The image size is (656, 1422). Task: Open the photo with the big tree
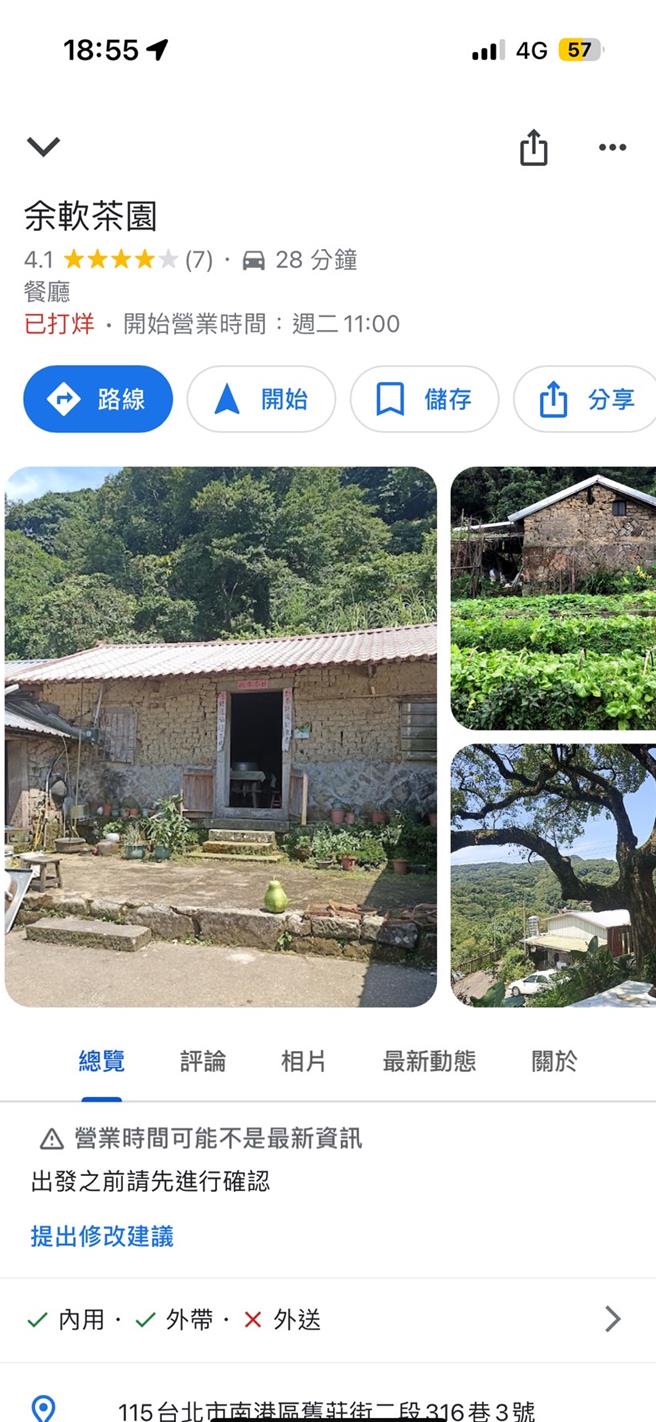pyautogui.click(x=553, y=874)
